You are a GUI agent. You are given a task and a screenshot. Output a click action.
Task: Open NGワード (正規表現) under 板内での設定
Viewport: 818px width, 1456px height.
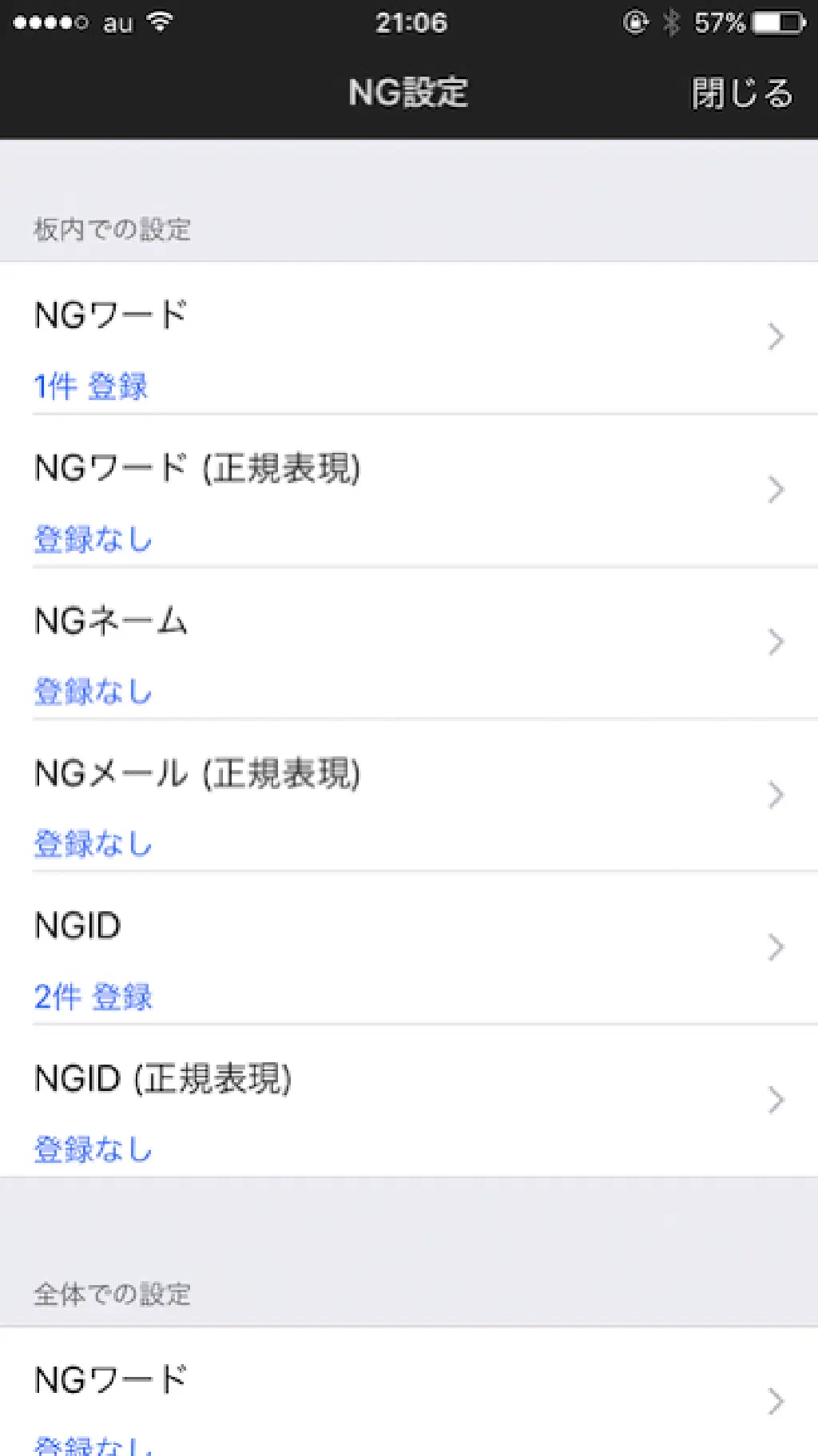point(407,491)
